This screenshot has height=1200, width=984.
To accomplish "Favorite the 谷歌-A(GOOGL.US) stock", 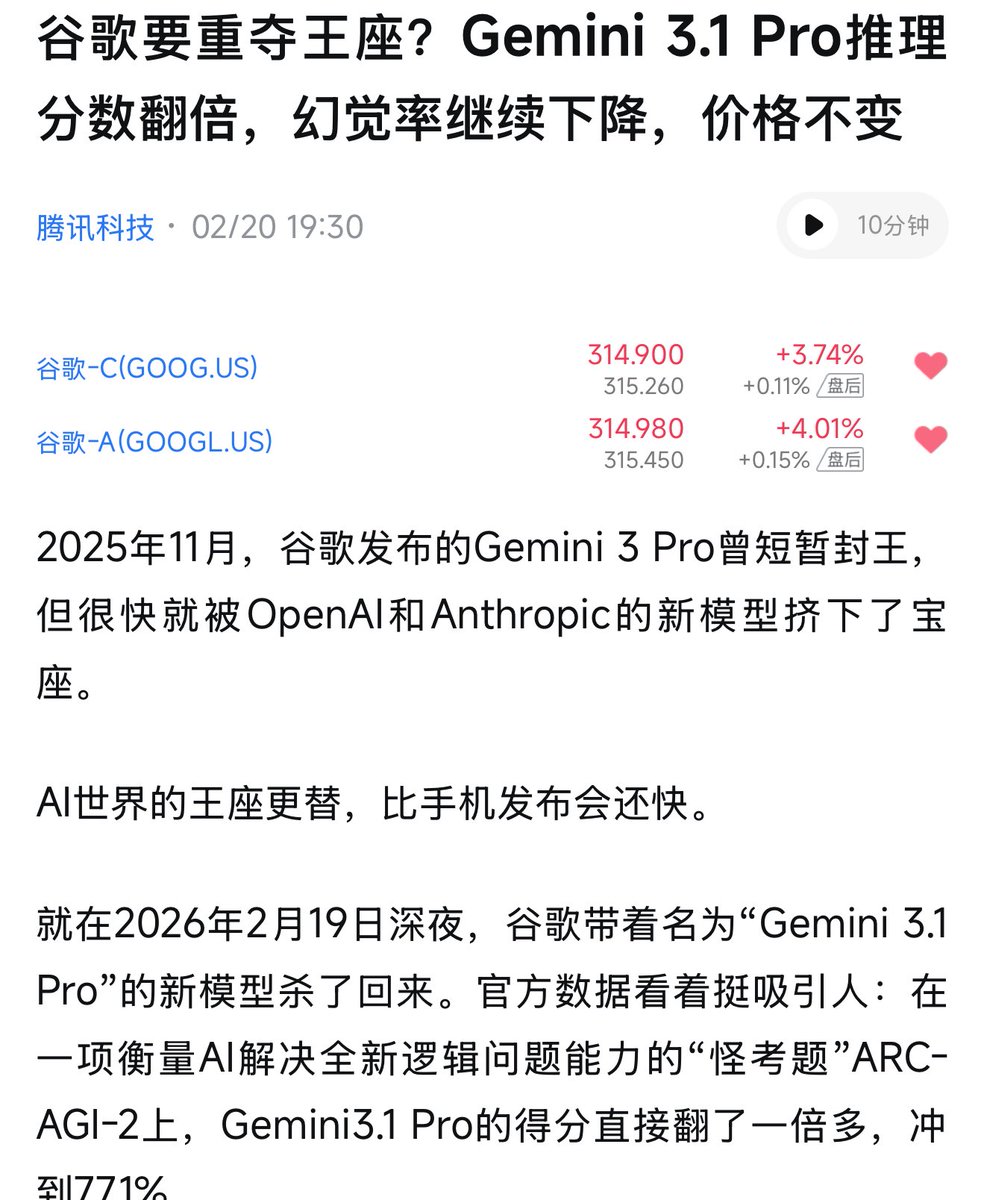I will [x=930, y=439].
